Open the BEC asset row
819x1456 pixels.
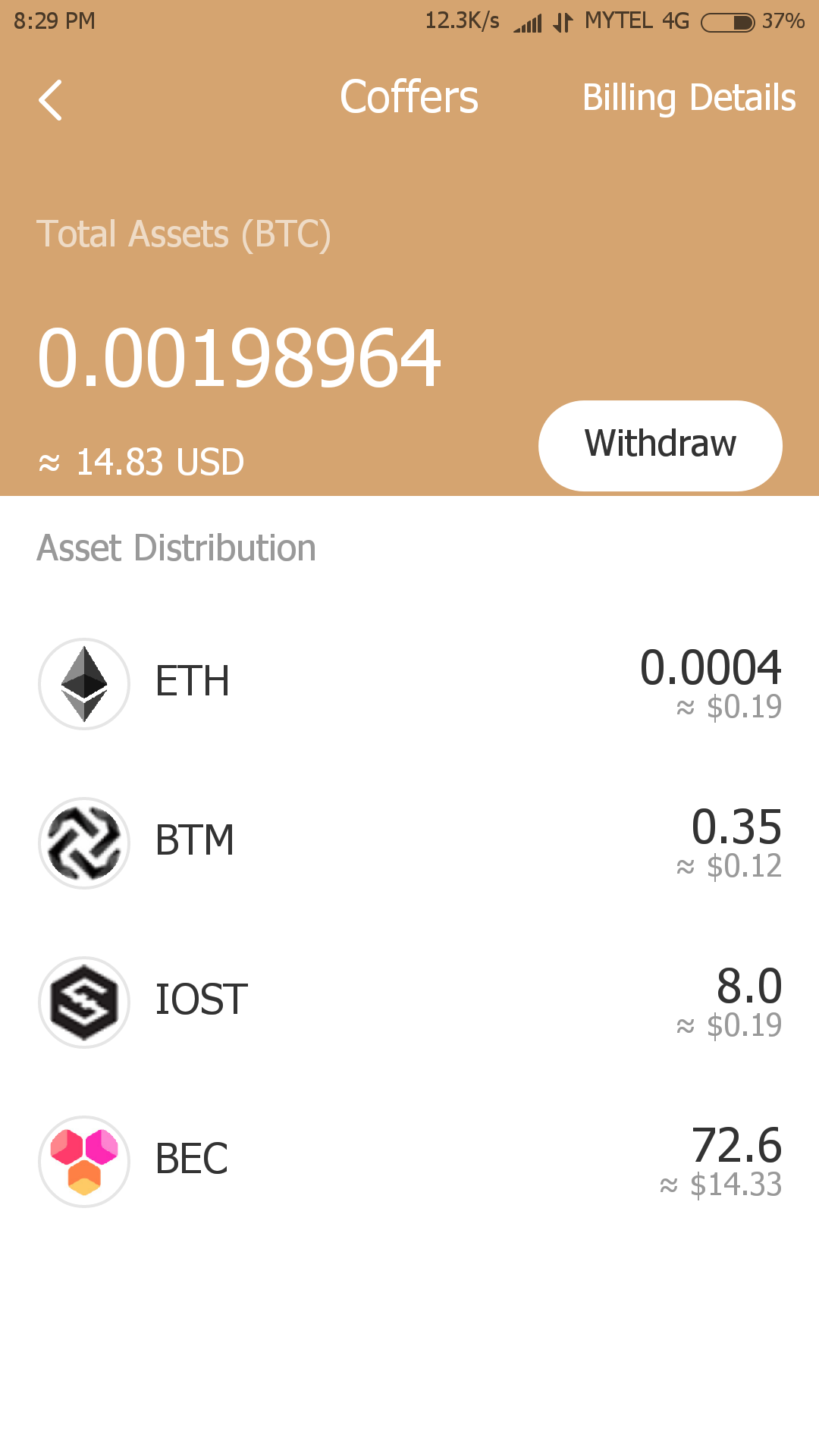click(x=409, y=1161)
